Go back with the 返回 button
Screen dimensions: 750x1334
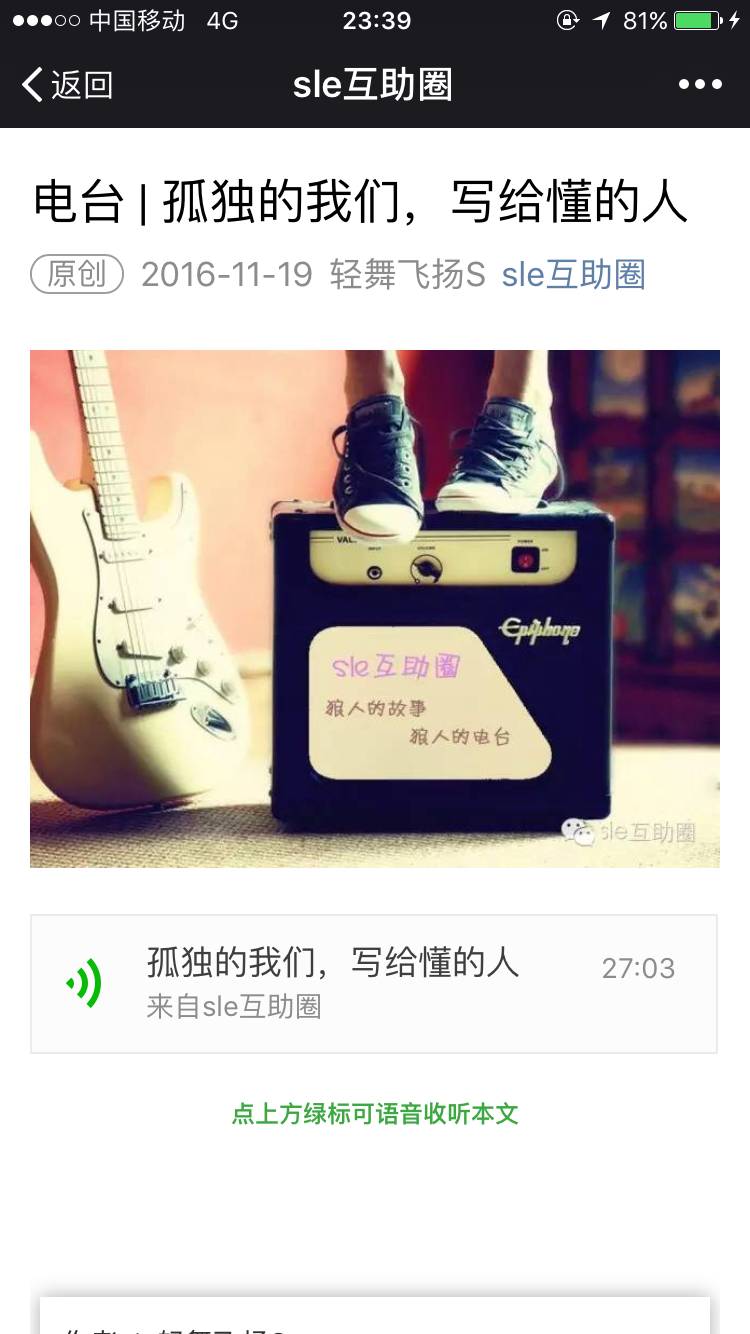click(67, 85)
